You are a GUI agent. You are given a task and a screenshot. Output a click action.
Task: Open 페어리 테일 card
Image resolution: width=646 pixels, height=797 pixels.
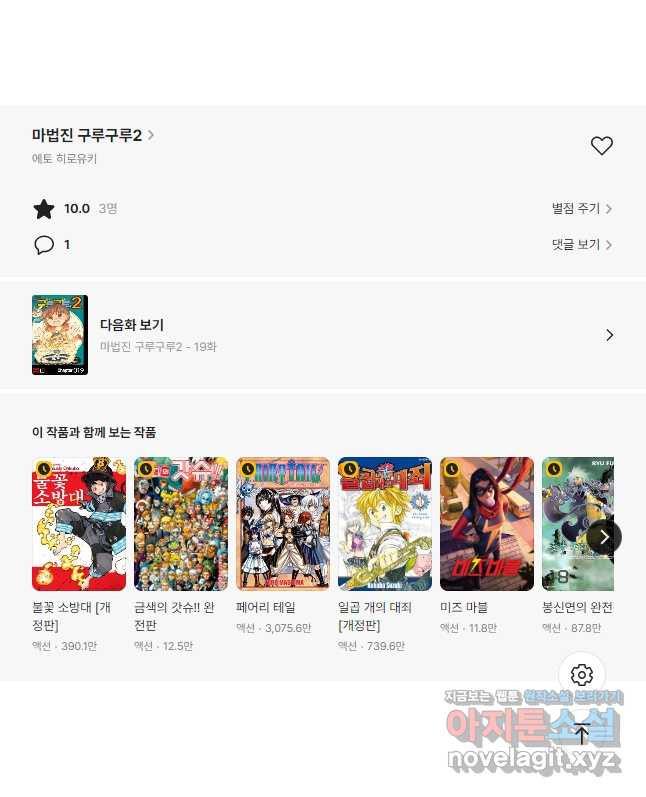coord(283,525)
